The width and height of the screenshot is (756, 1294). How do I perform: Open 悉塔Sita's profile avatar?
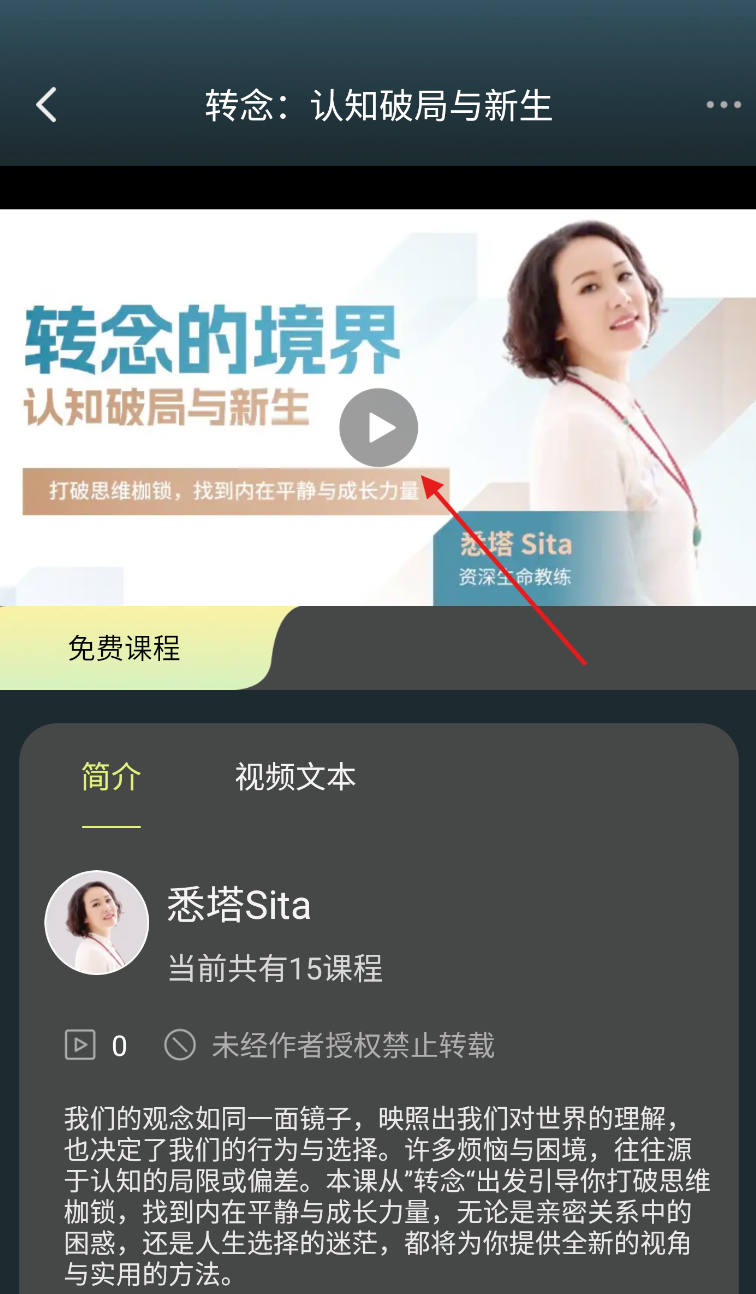[97, 922]
